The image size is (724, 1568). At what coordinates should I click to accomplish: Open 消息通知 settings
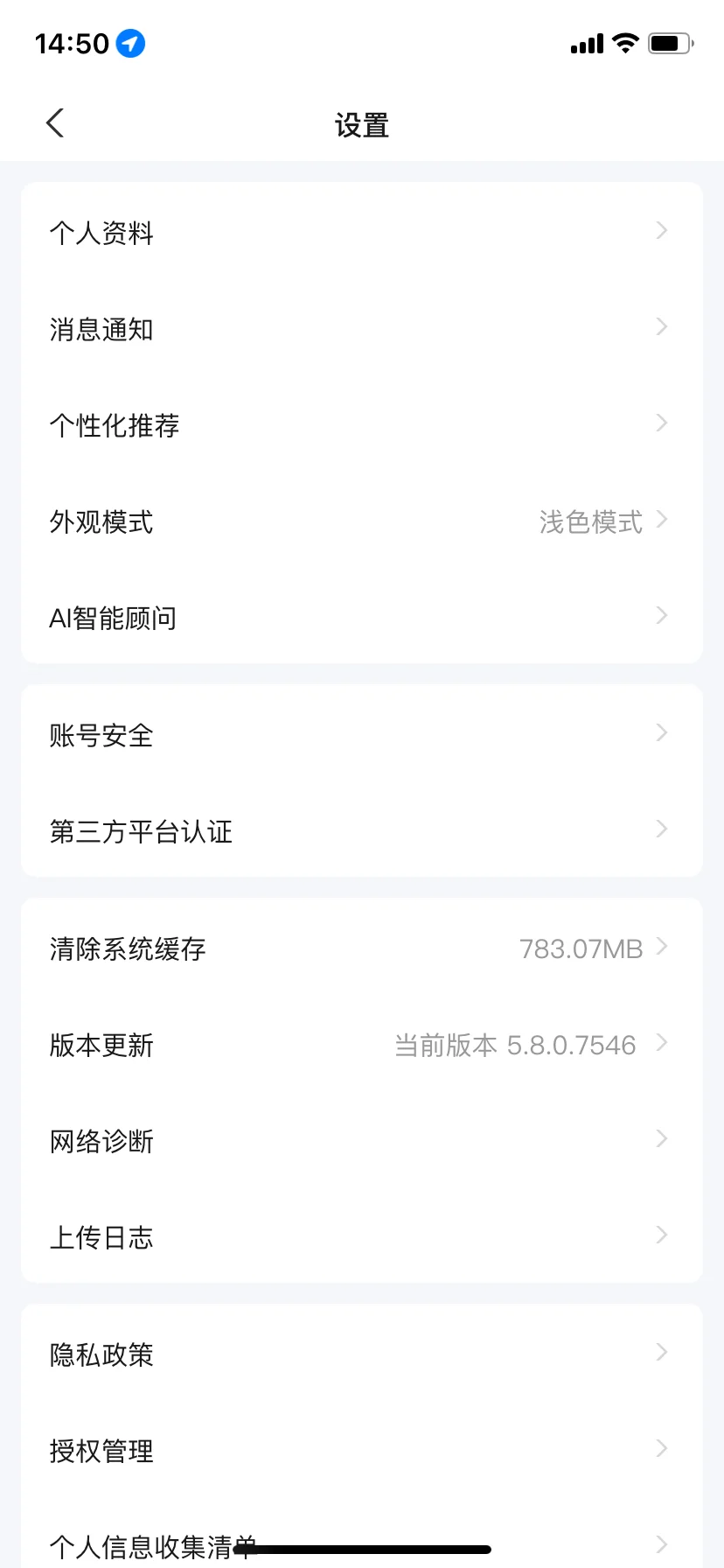pos(362,327)
